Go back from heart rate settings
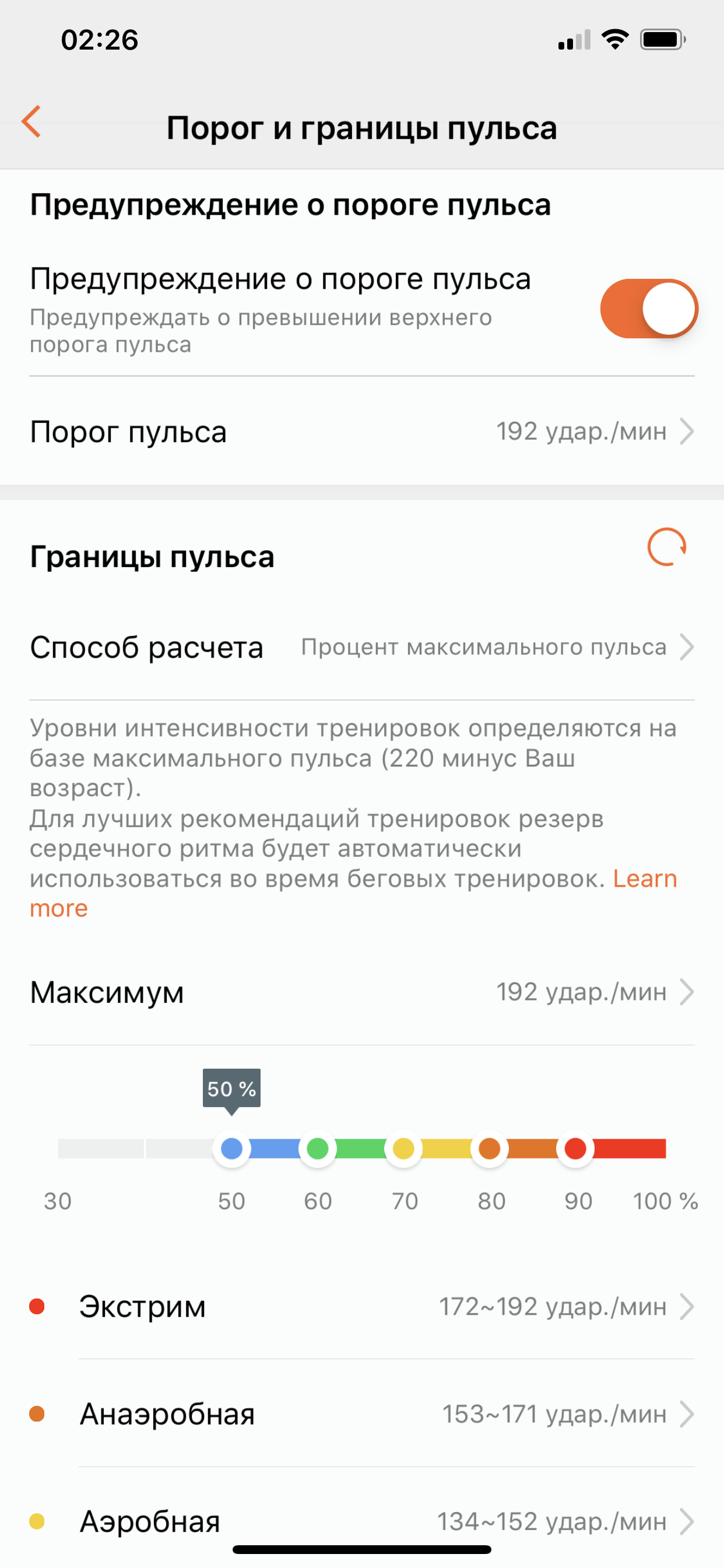Screen dimensions: 724x1568 click(31, 122)
